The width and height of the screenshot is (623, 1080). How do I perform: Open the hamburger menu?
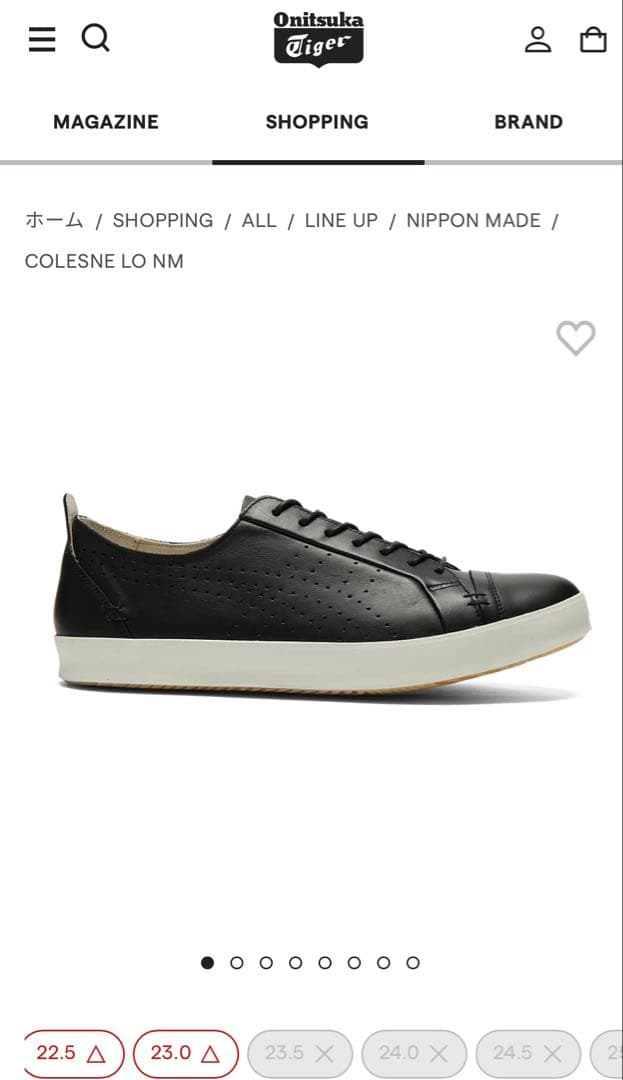coord(42,39)
